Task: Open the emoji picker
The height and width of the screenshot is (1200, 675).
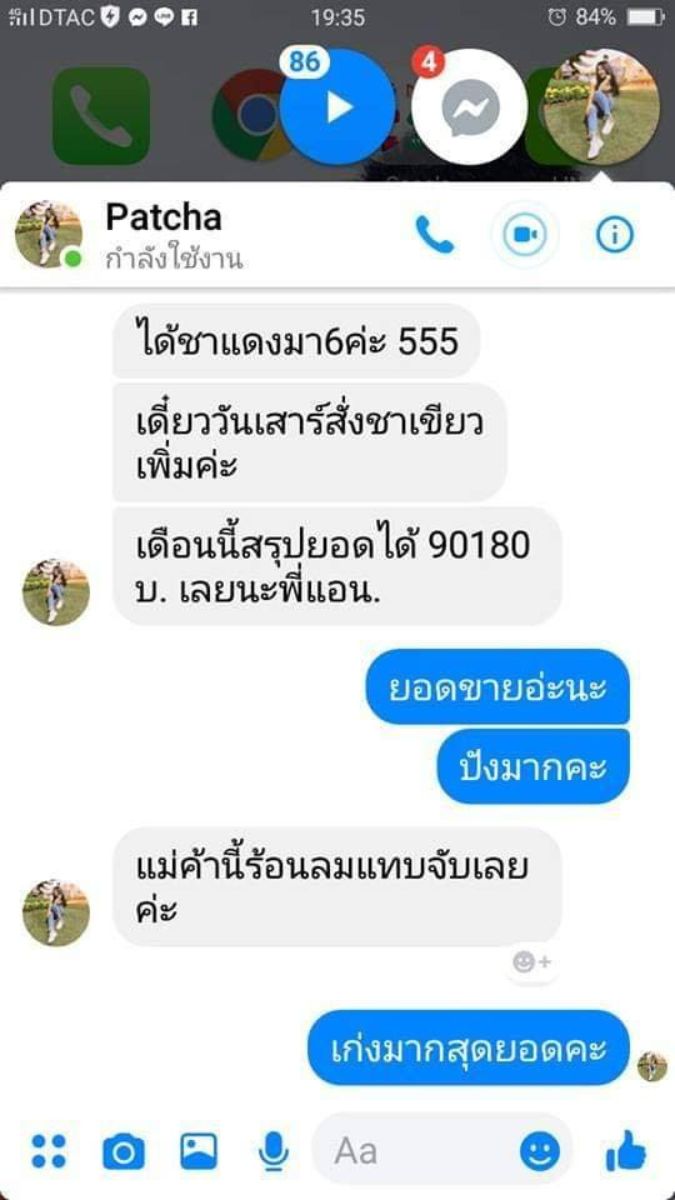Action: click(x=540, y=1152)
